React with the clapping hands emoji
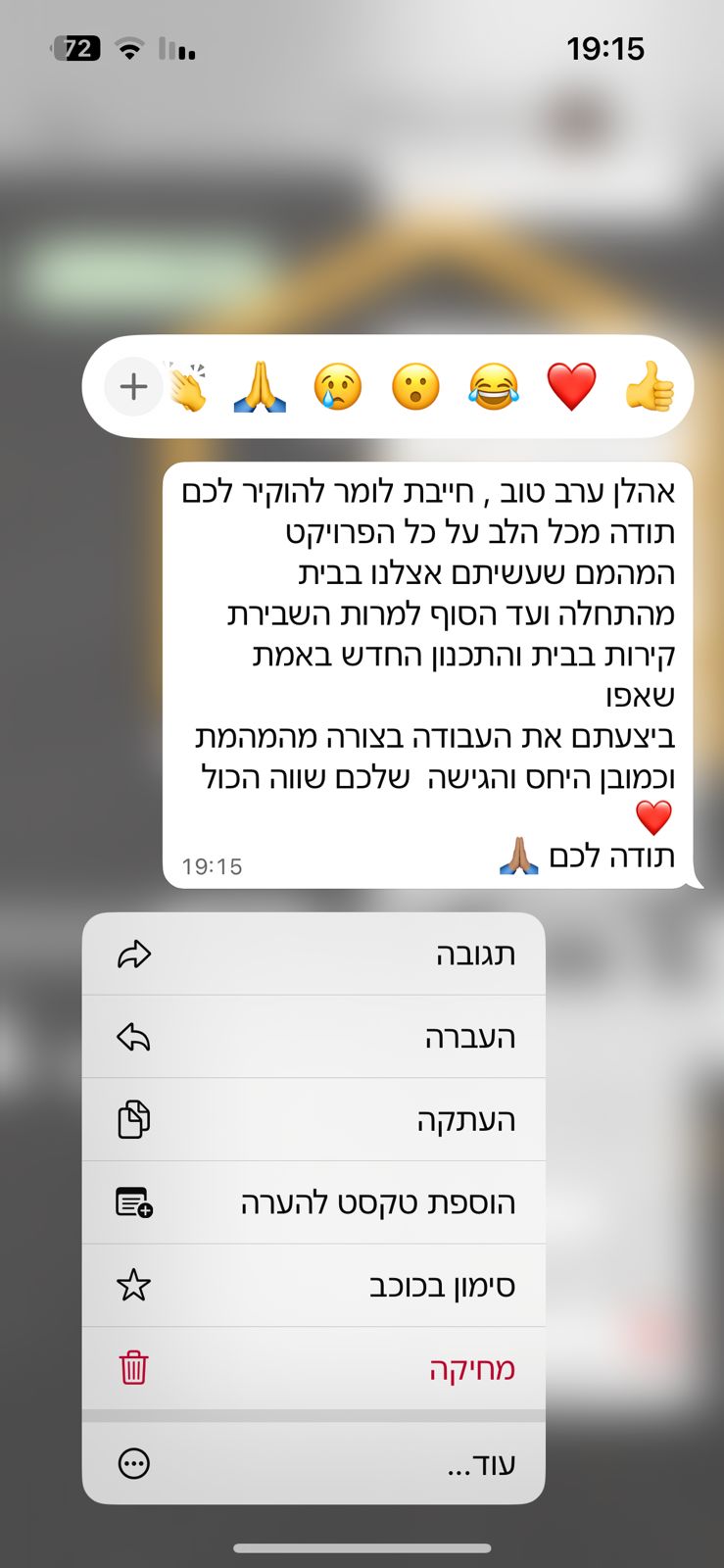The width and height of the screenshot is (724, 1568). pos(189,387)
